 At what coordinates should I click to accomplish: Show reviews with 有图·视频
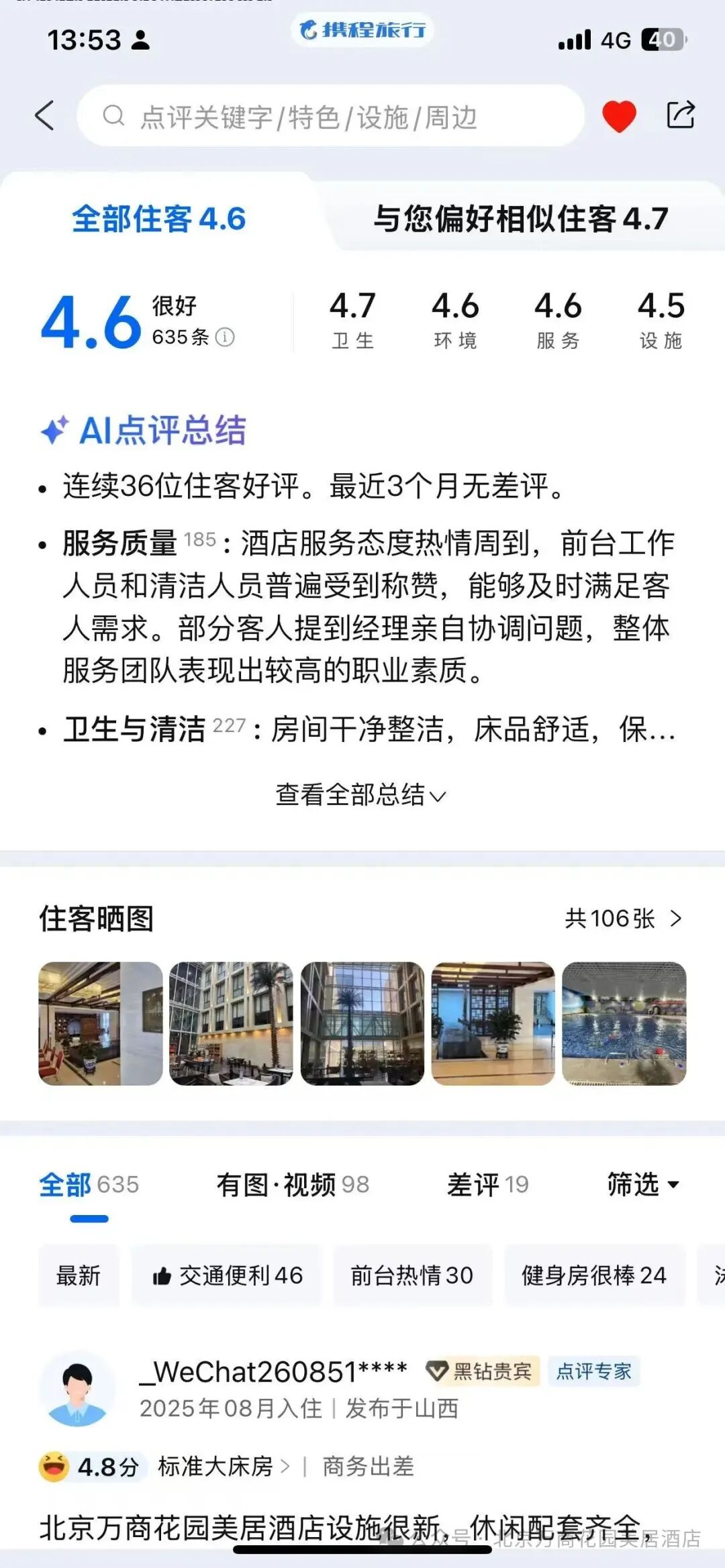[293, 1185]
